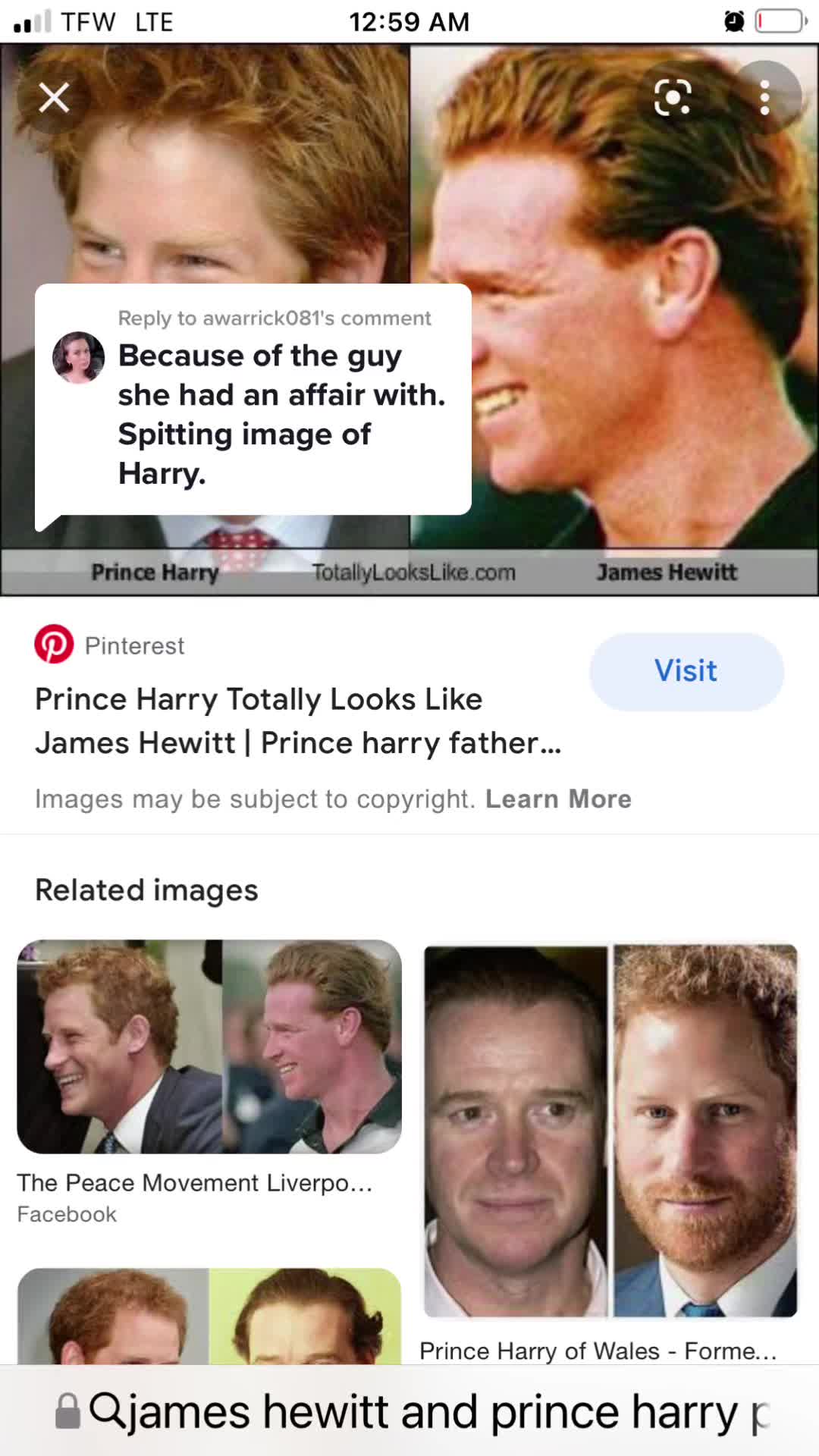
Task: Close the image viewer
Action: (x=54, y=98)
